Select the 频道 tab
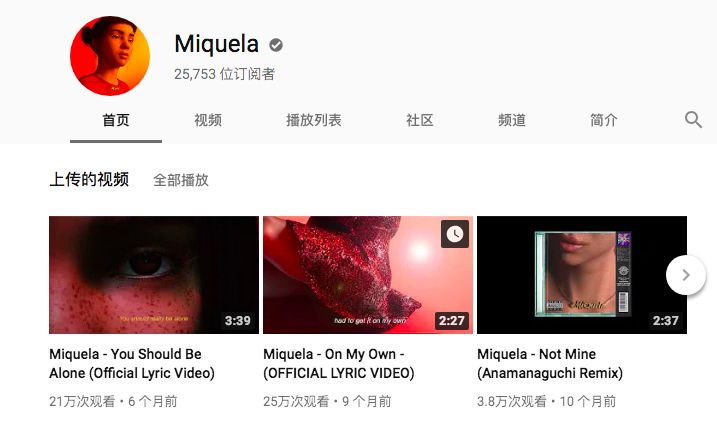 (512, 120)
